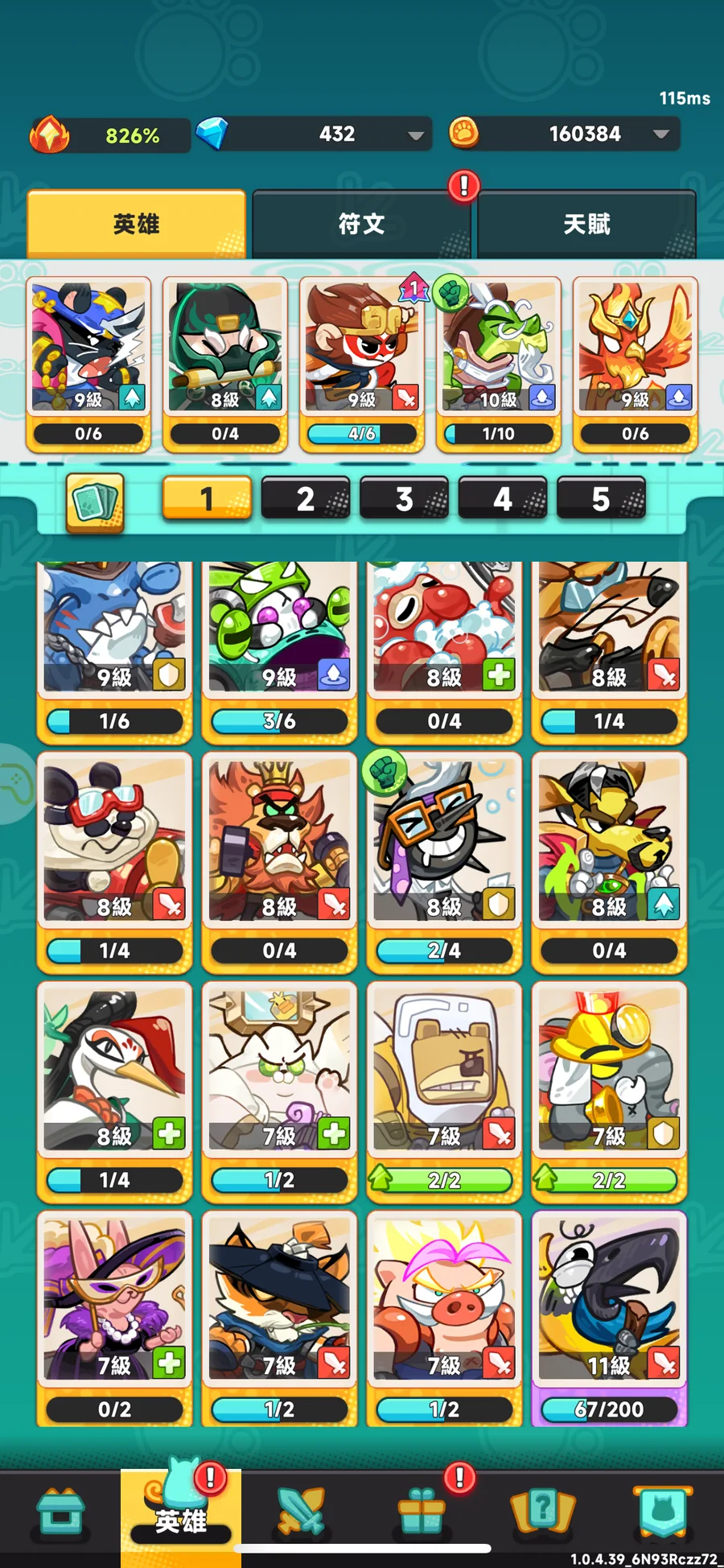The width and height of the screenshot is (724, 1568).
Task: Open the level 10 green dragon hero
Action: click(x=498, y=346)
